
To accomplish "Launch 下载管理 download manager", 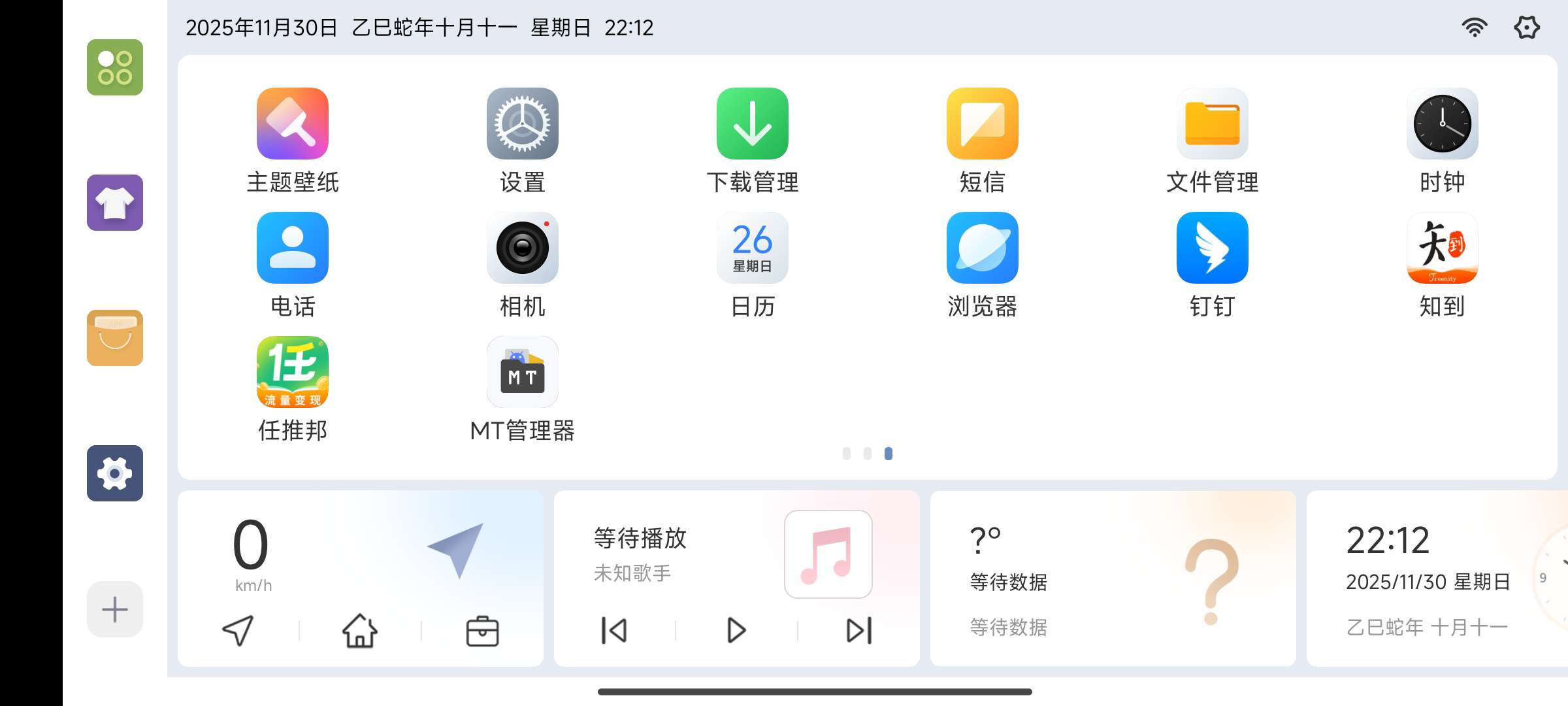I will (752, 124).
